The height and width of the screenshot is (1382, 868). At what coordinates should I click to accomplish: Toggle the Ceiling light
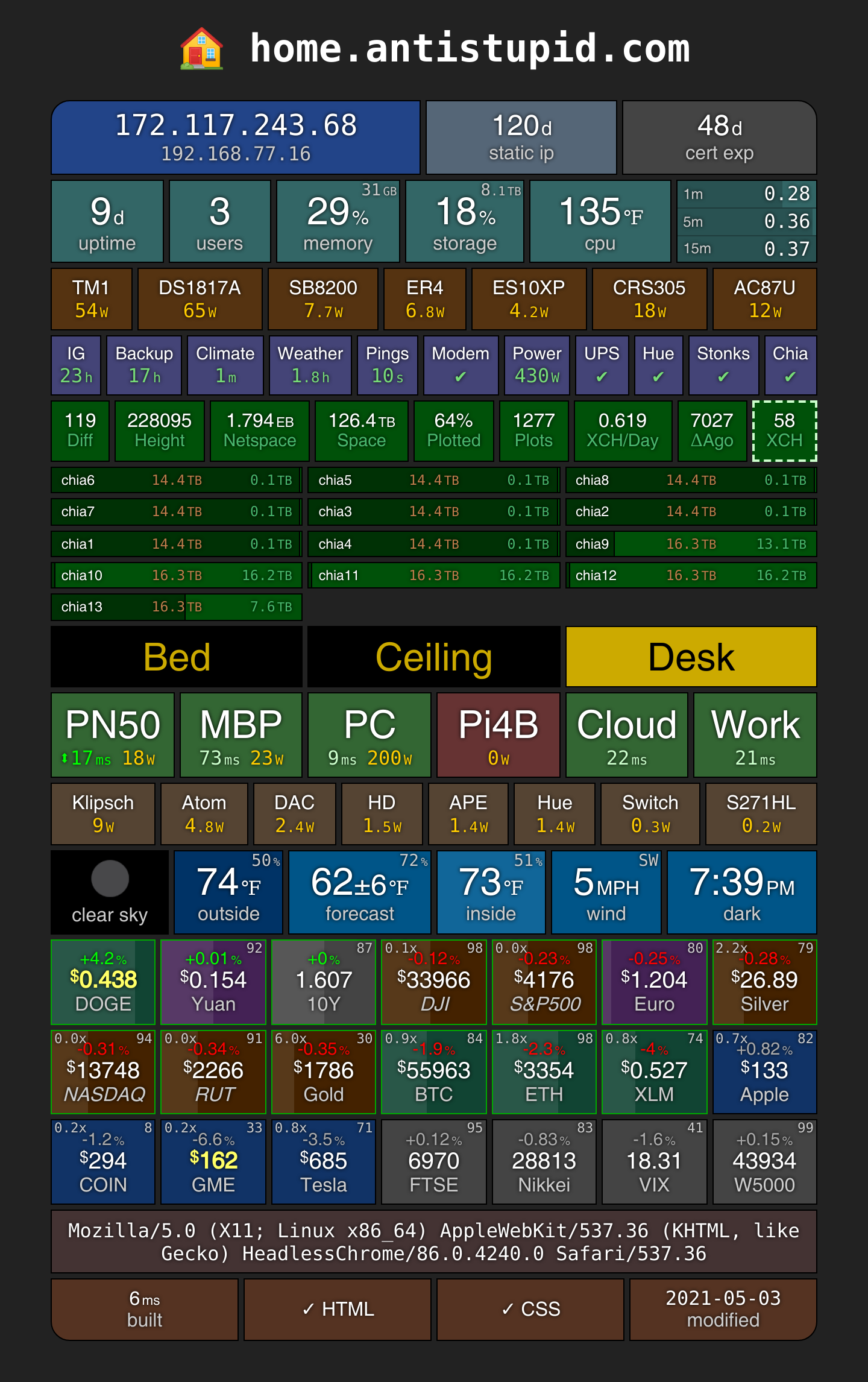pyautogui.click(x=434, y=657)
